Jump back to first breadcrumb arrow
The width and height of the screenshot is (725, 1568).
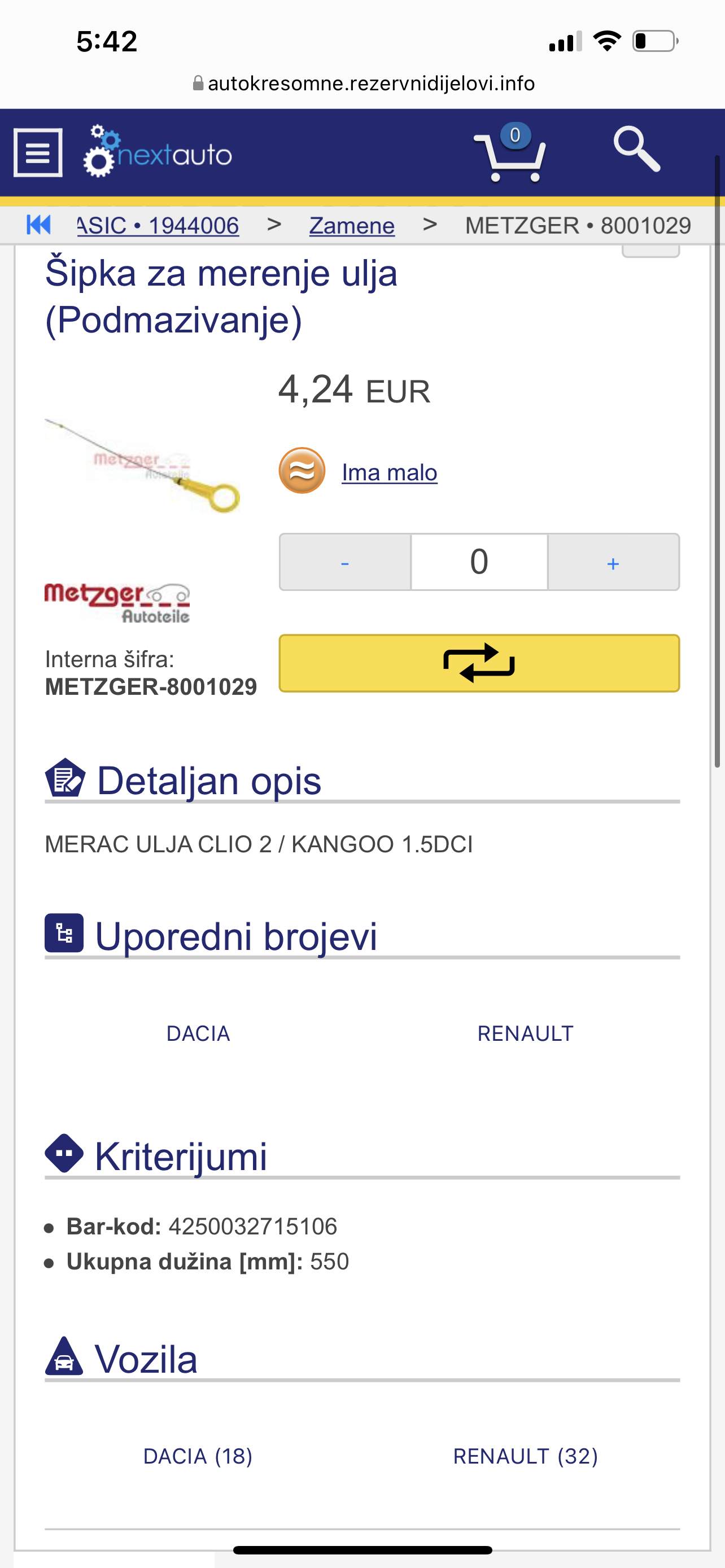pyautogui.click(x=38, y=225)
